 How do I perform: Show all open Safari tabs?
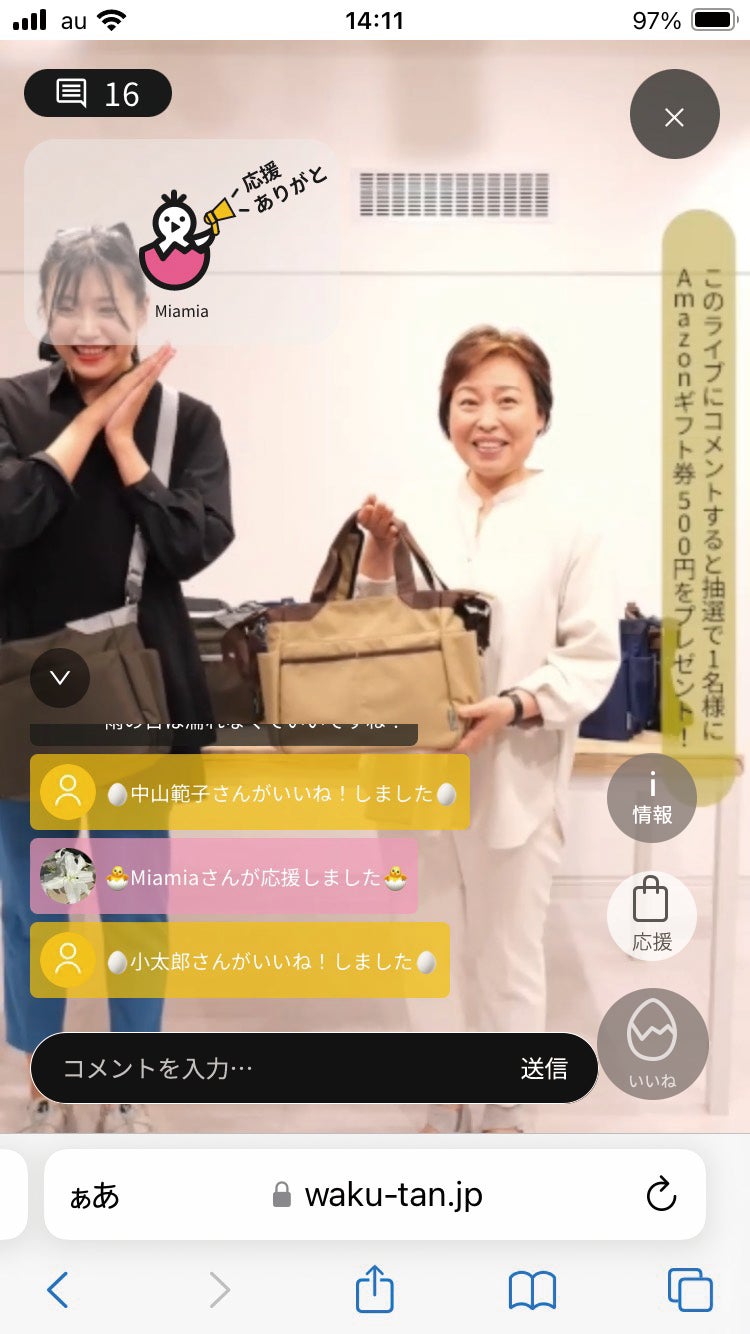click(690, 1290)
